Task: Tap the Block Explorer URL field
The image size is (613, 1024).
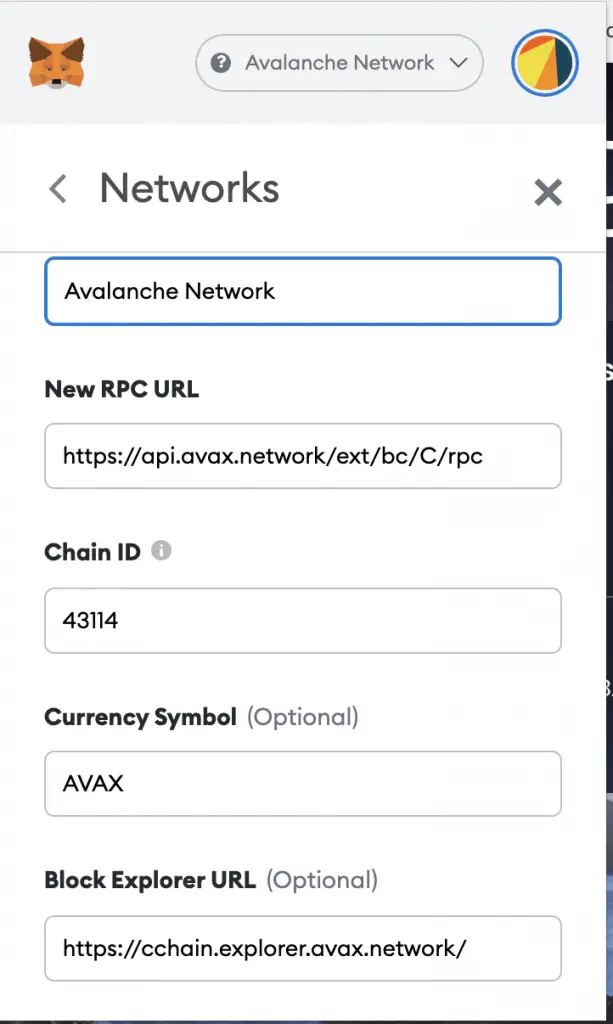Action: [303, 948]
